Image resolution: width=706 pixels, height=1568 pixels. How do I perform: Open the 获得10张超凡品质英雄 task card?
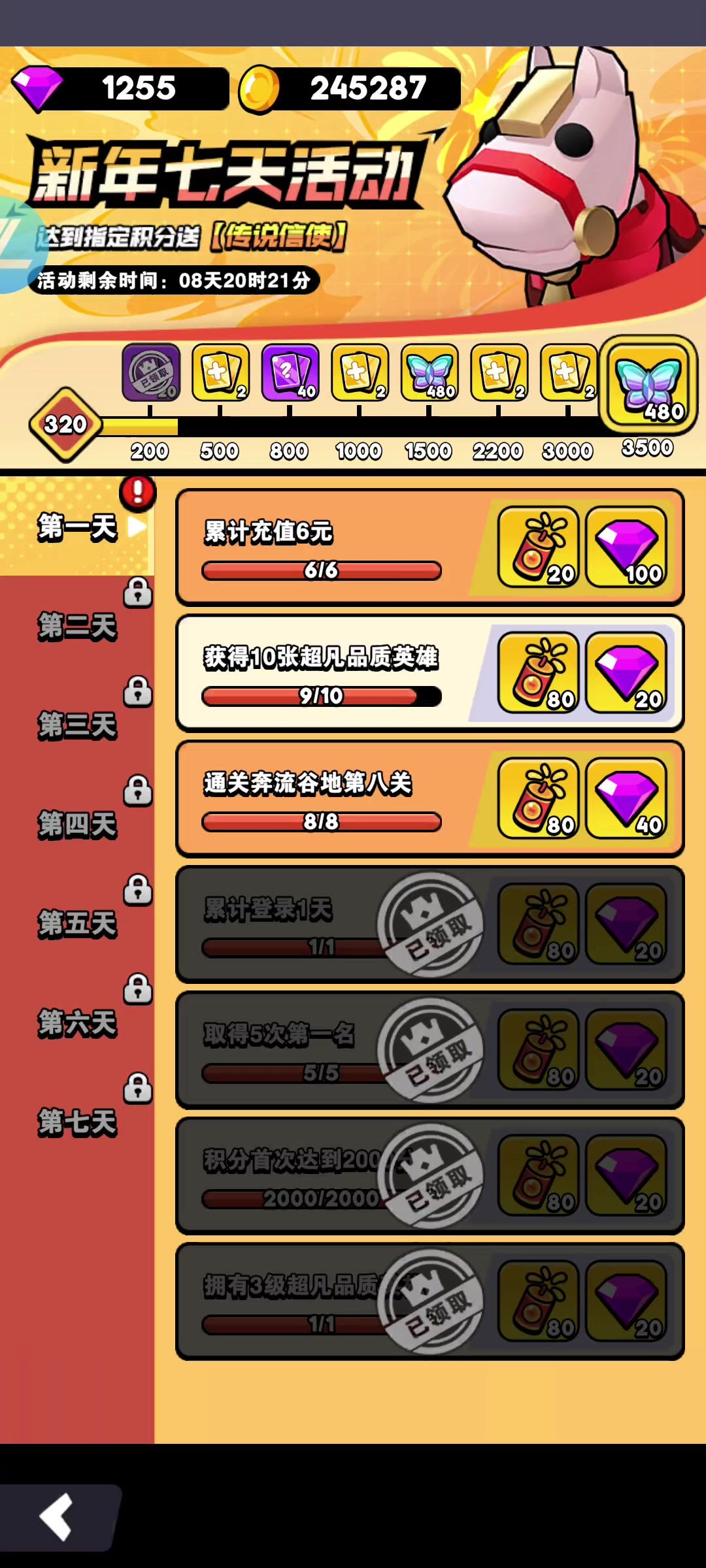click(429, 673)
